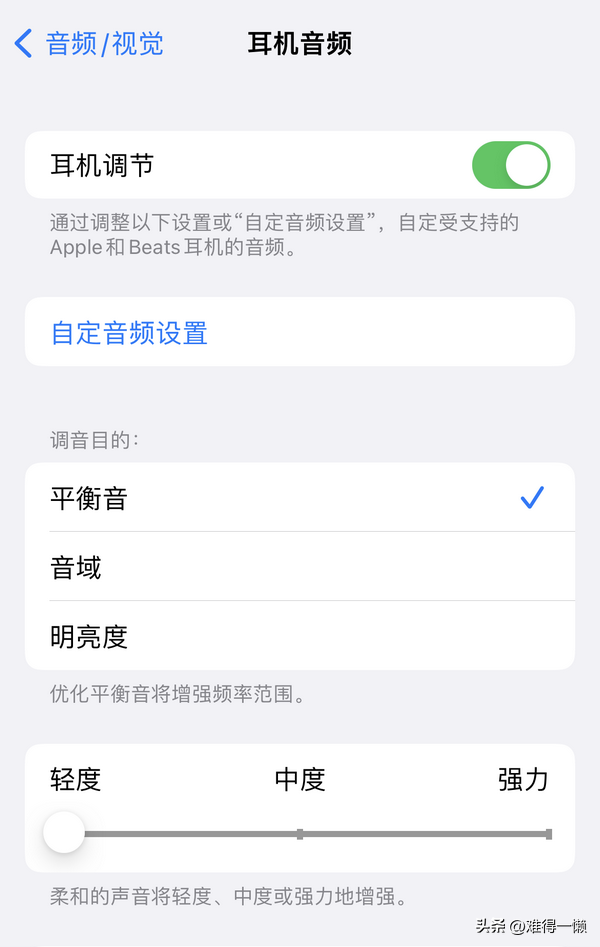Go back to 音频/视觉 settings
Screen dimensions: 600x947
(x=88, y=44)
